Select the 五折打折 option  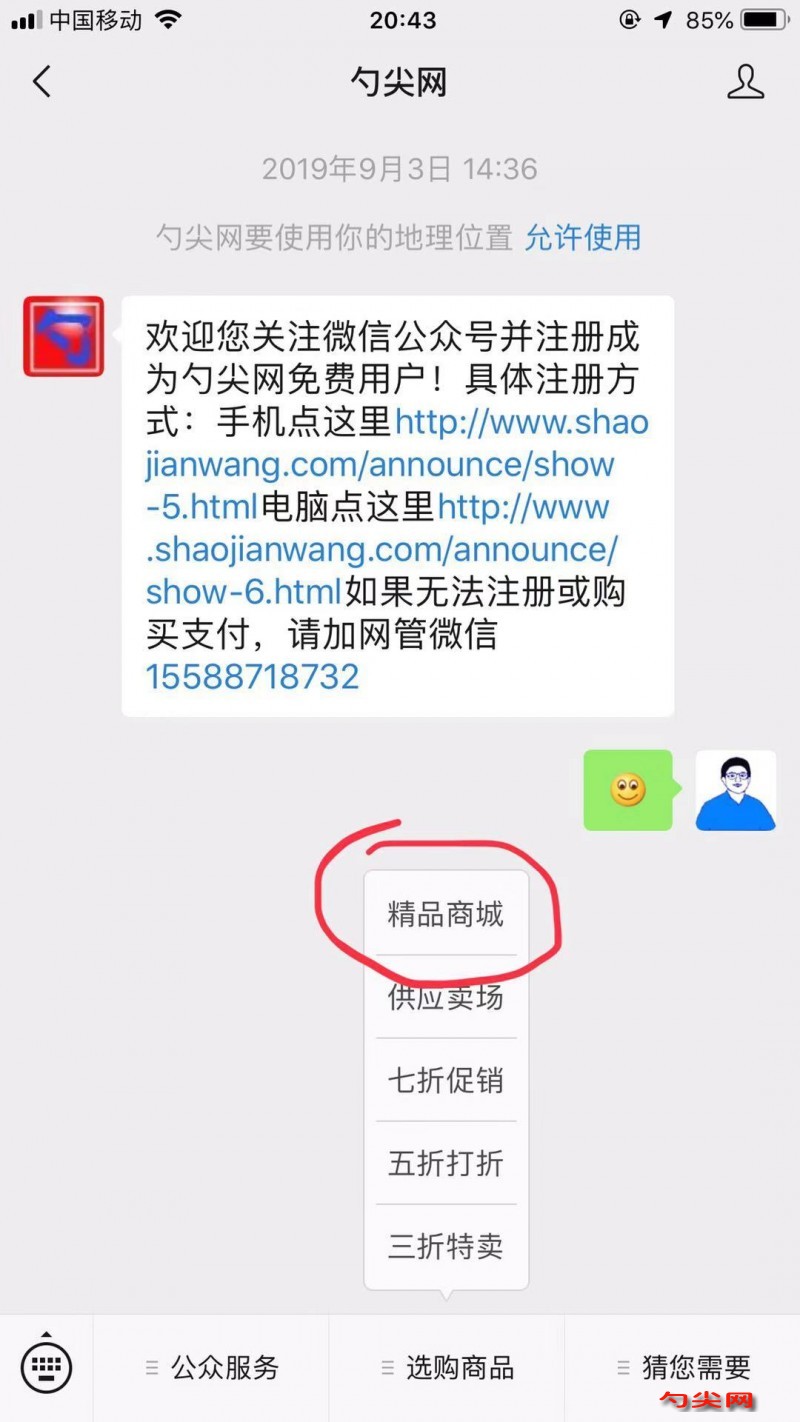point(445,1163)
